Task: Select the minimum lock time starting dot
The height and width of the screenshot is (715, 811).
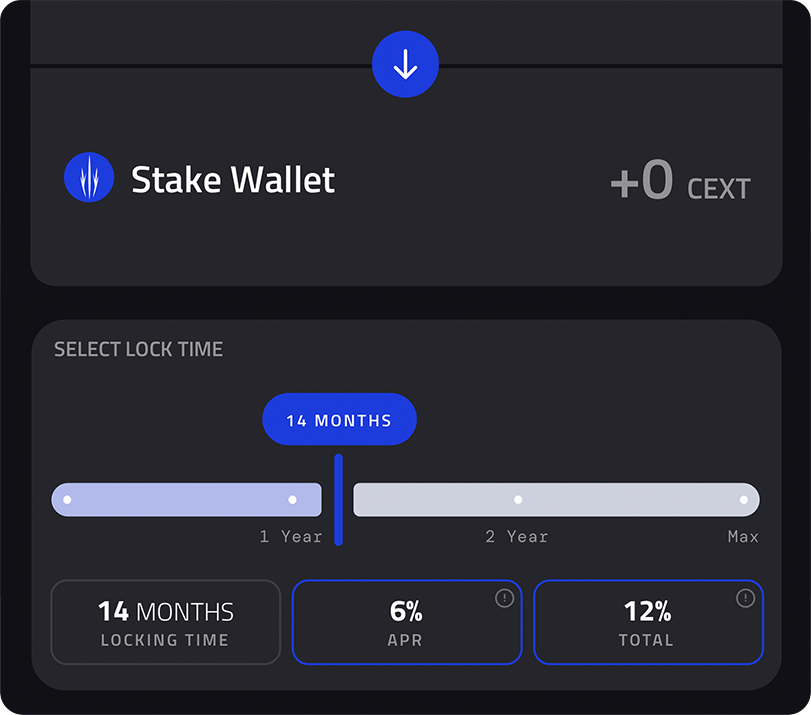Action: (67, 499)
